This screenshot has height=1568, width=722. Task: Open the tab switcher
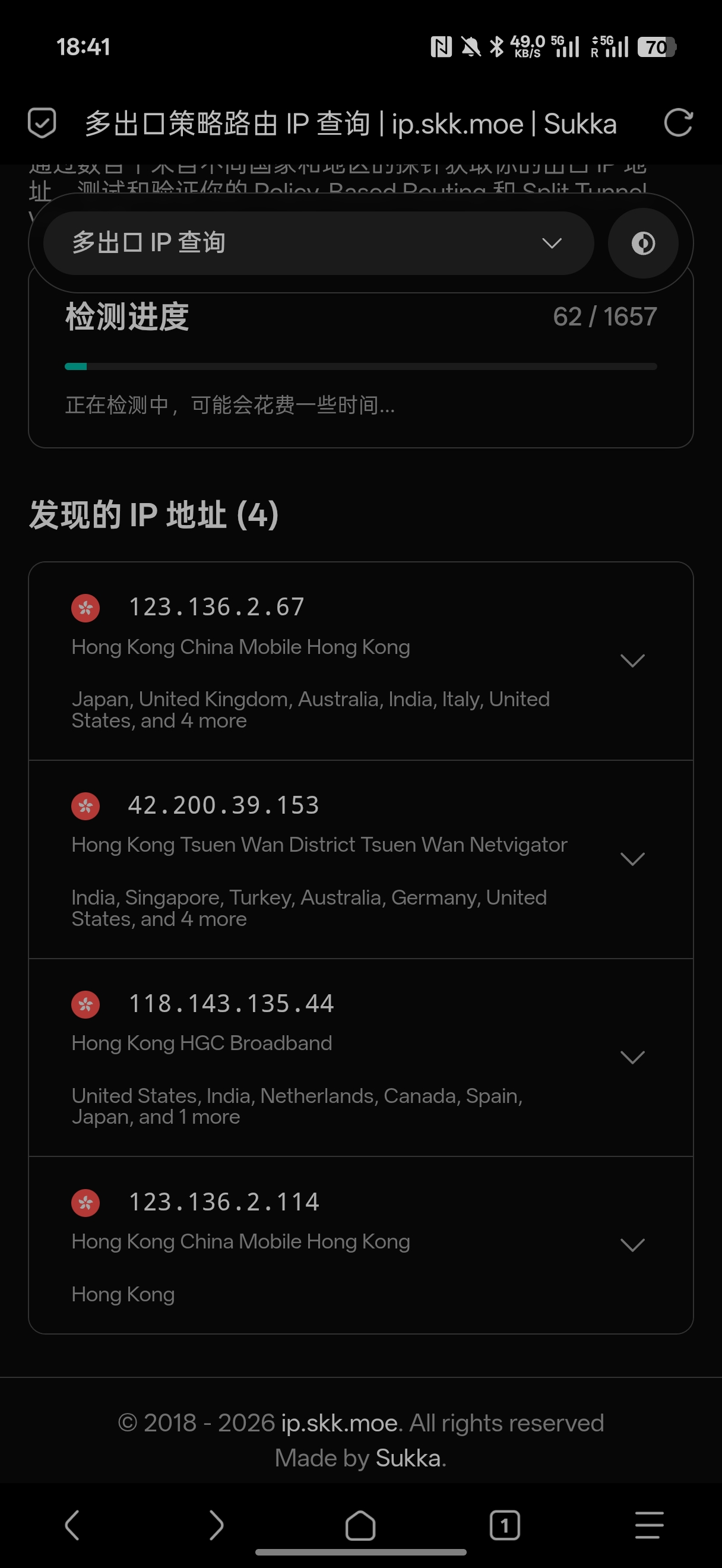click(504, 1525)
